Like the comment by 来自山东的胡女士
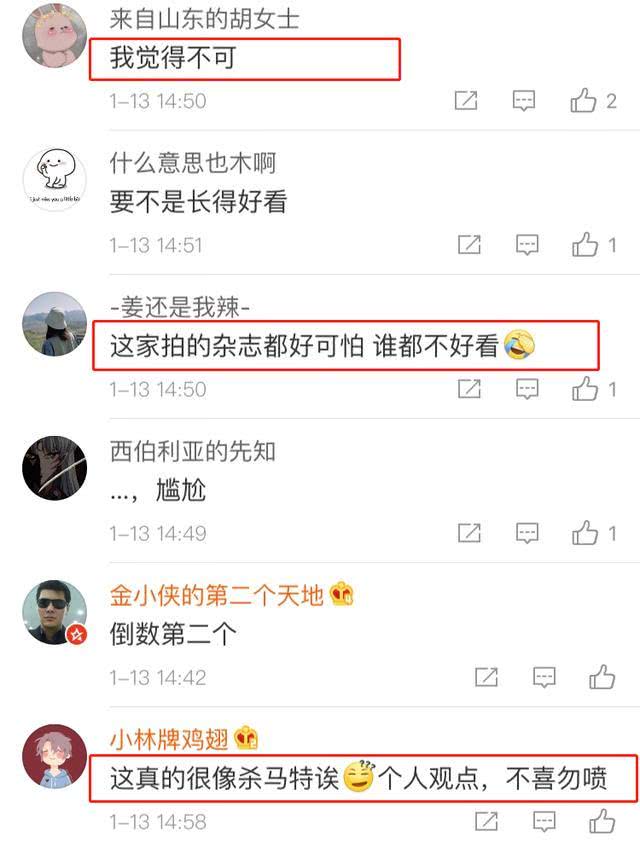640x848 pixels. [583, 100]
